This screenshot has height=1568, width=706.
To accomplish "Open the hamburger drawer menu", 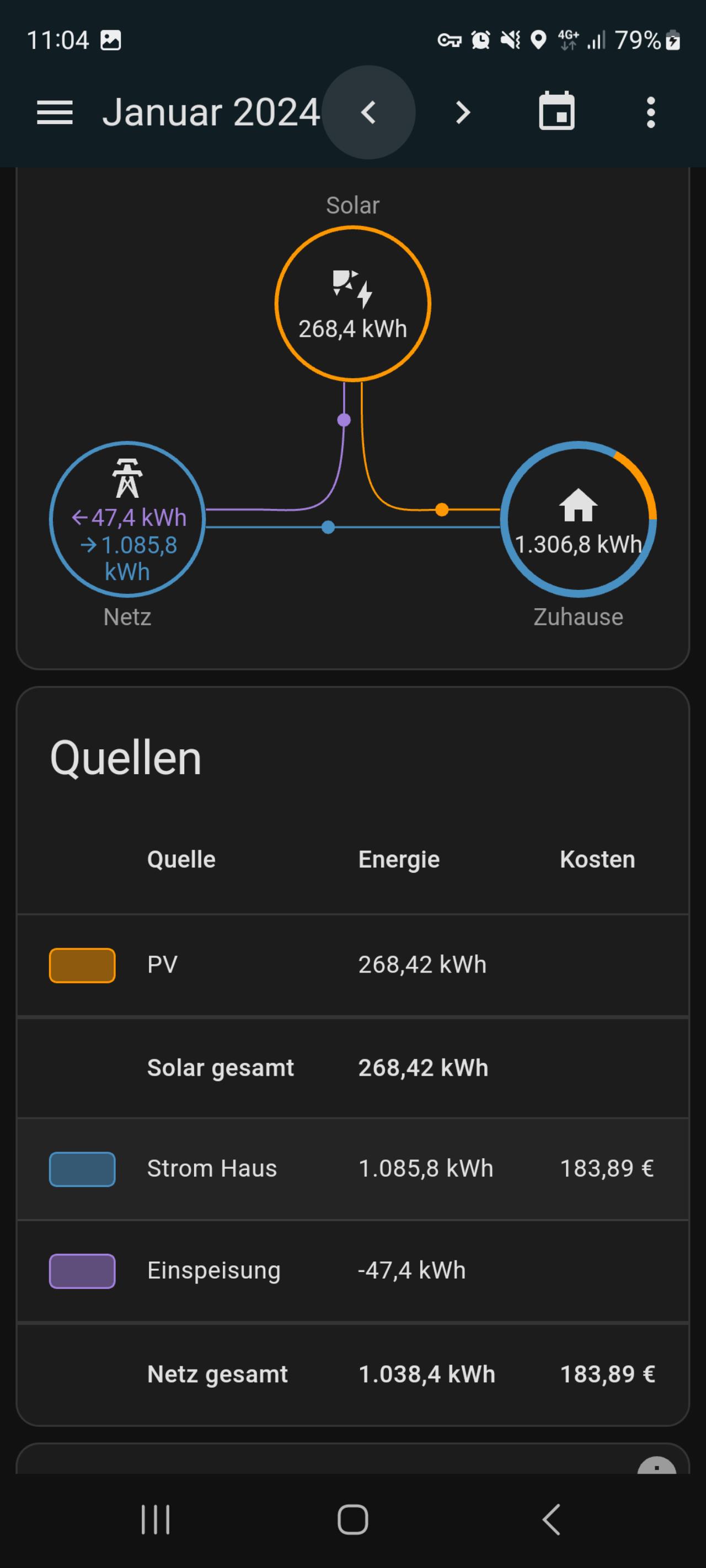I will (x=55, y=112).
